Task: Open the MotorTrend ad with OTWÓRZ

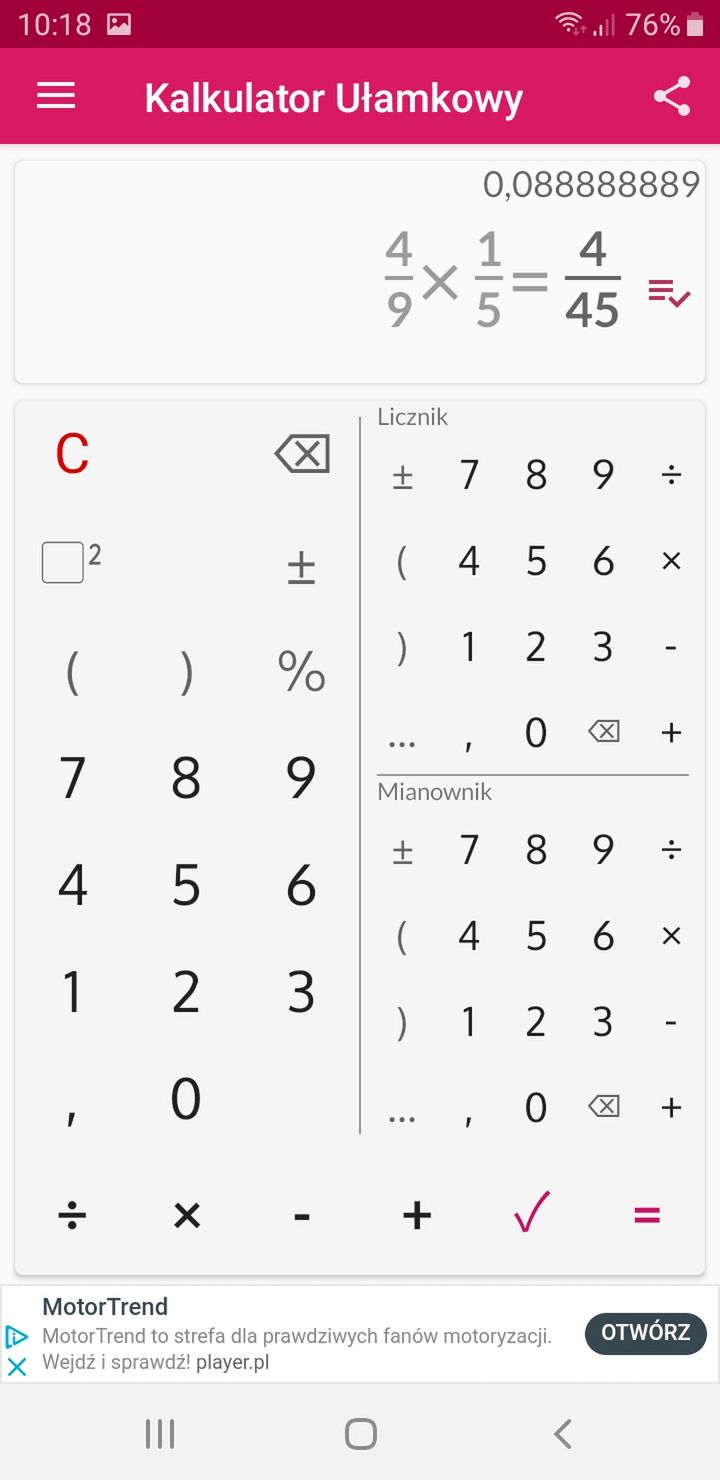Action: (x=645, y=1333)
